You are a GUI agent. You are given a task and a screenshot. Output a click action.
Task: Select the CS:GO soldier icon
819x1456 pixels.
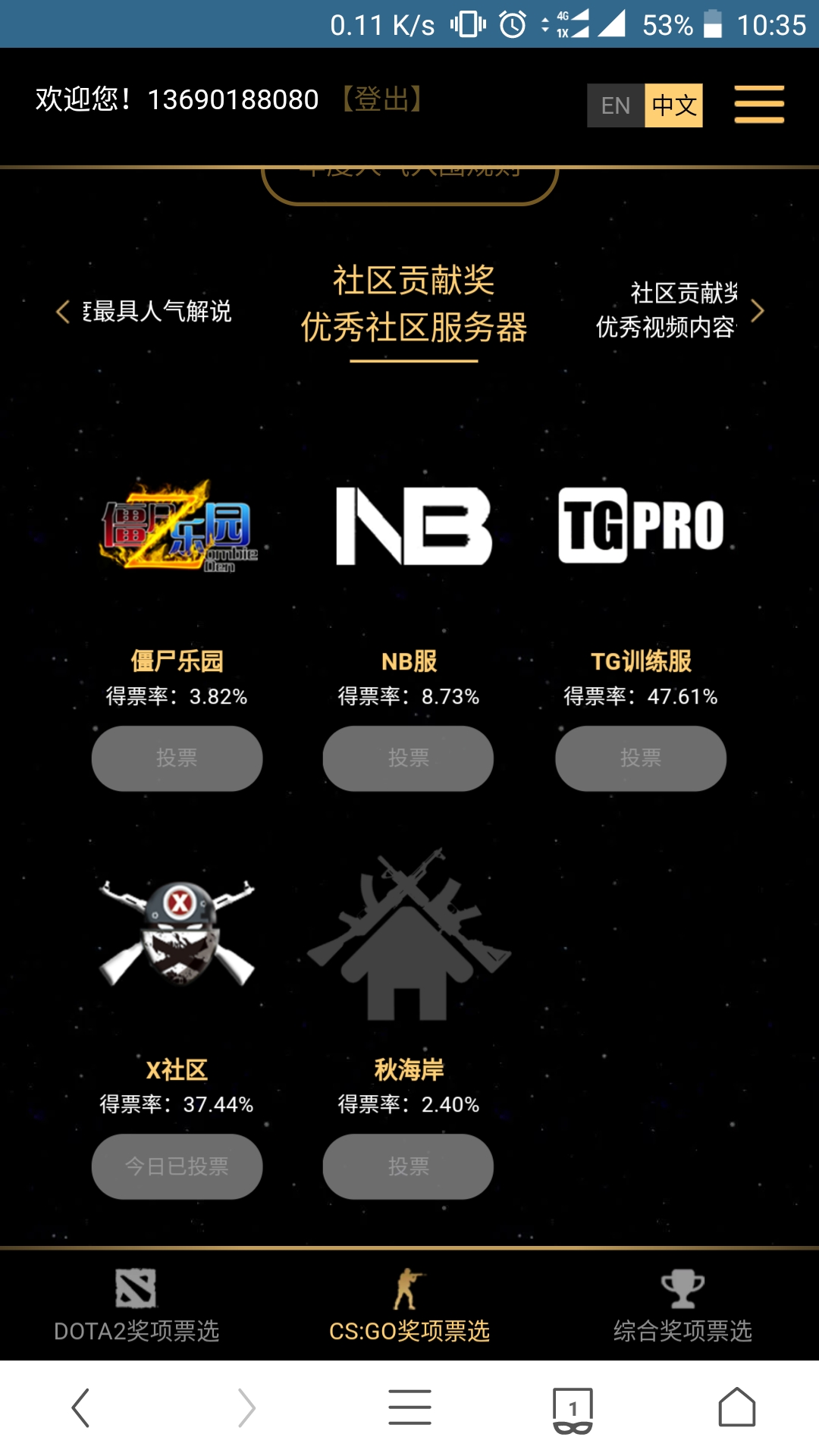409,1284
